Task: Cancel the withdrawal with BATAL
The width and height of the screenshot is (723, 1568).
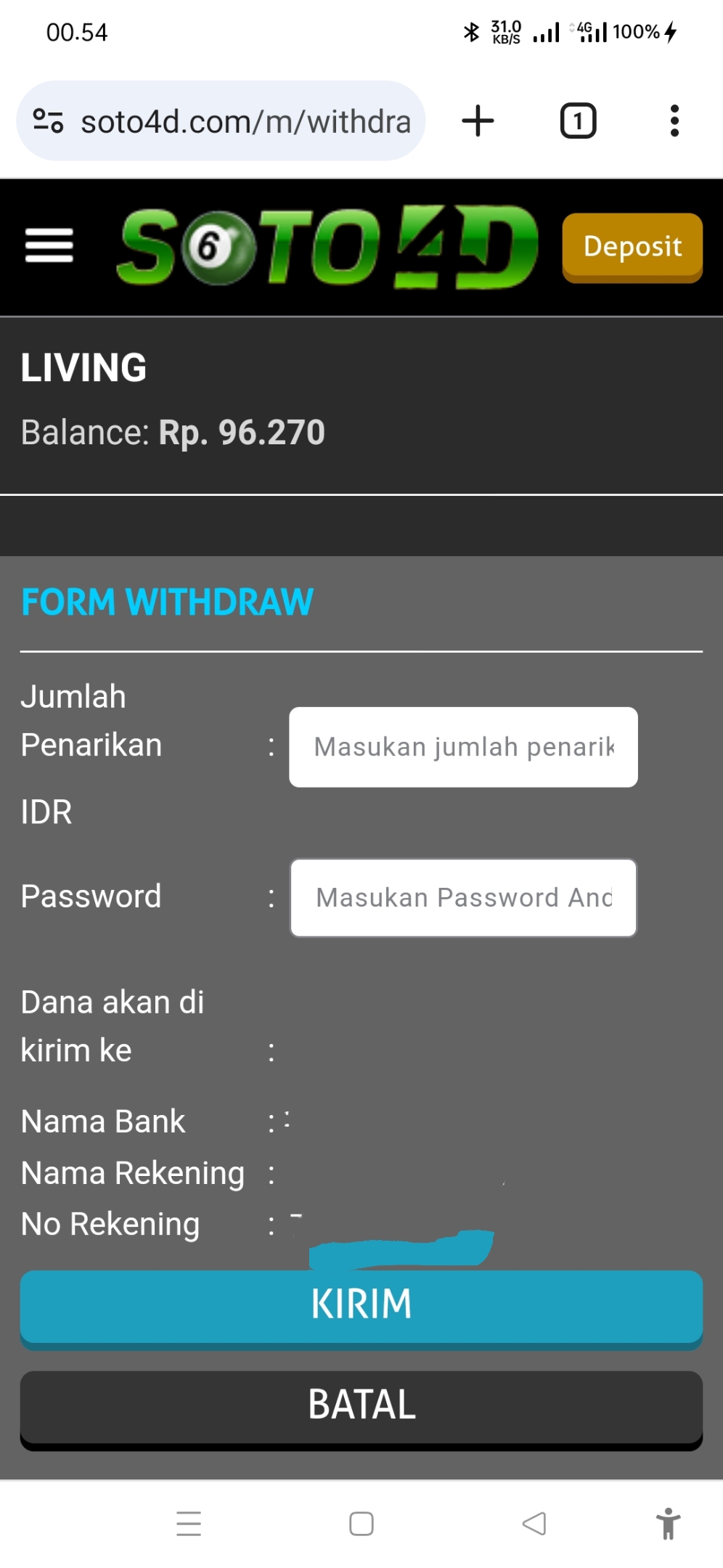Action: click(x=361, y=1406)
